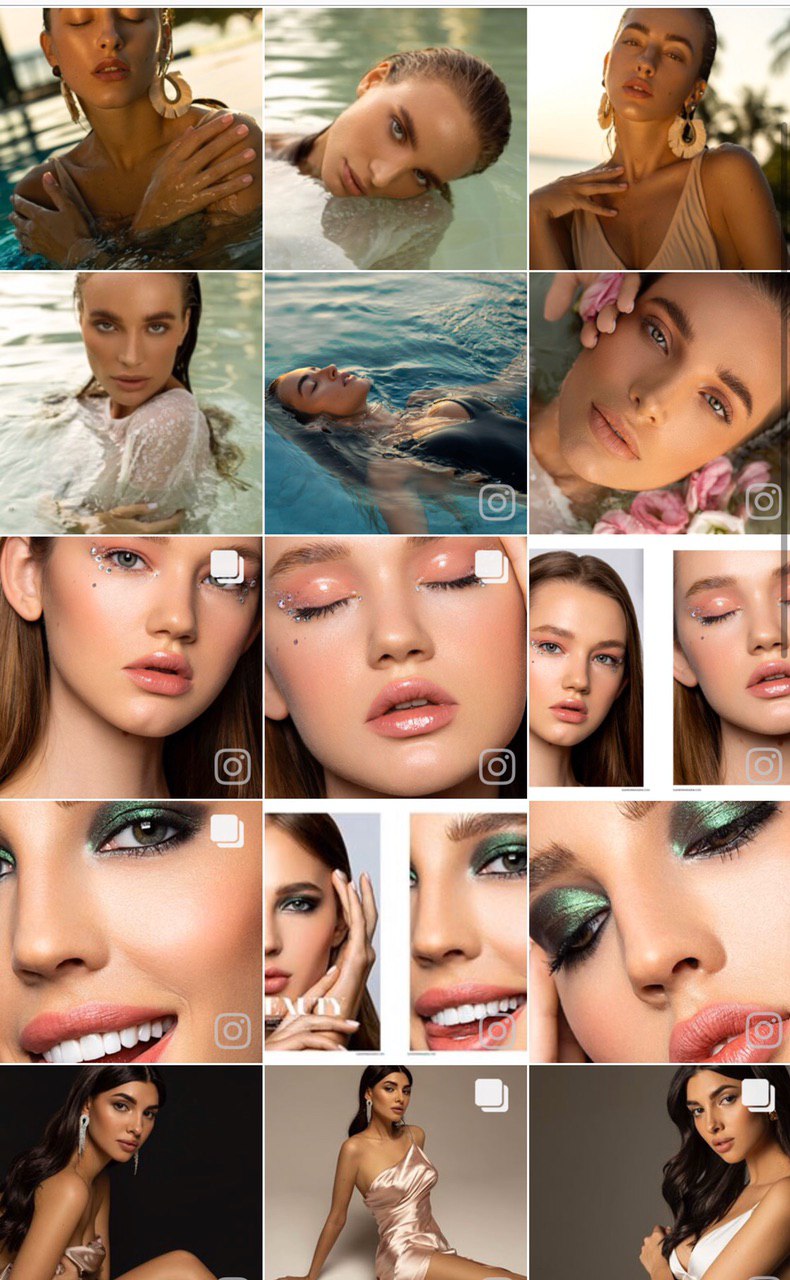The height and width of the screenshot is (1280, 790).
Task: Open the portrait with long earrings on a black background
Action: pos(131,1172)
